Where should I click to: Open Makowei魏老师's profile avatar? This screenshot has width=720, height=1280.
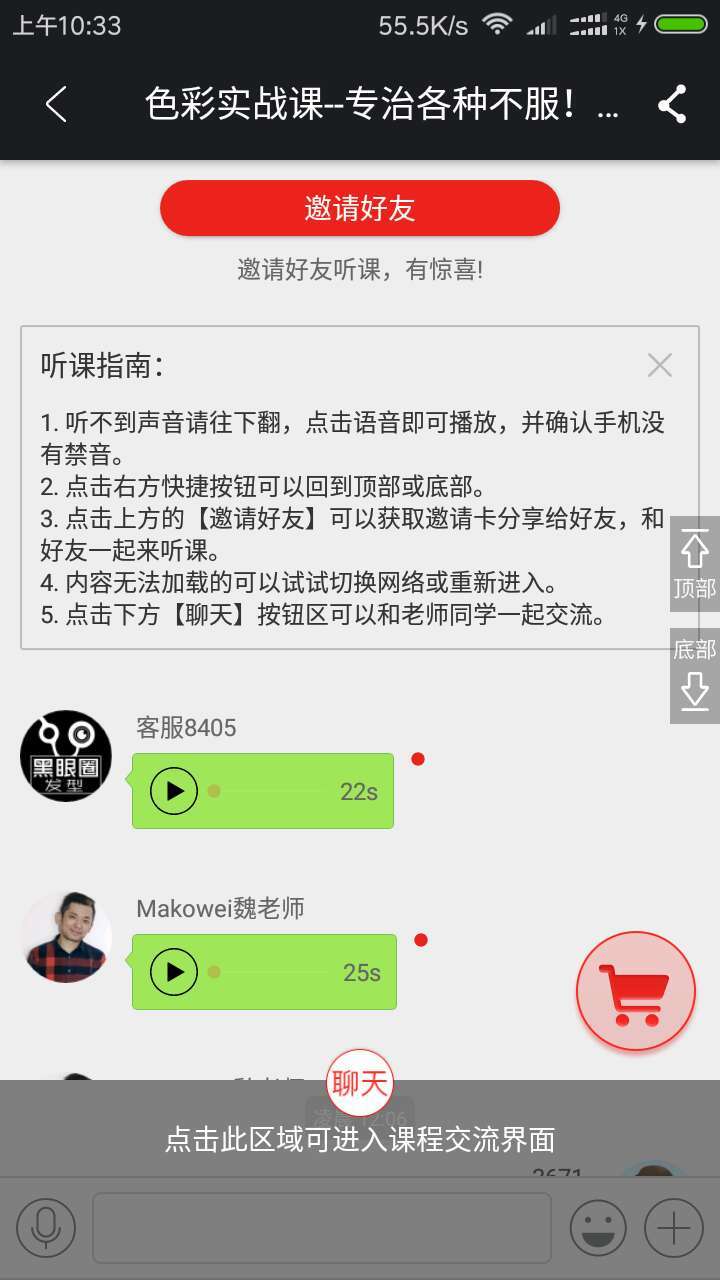(66, 937)
